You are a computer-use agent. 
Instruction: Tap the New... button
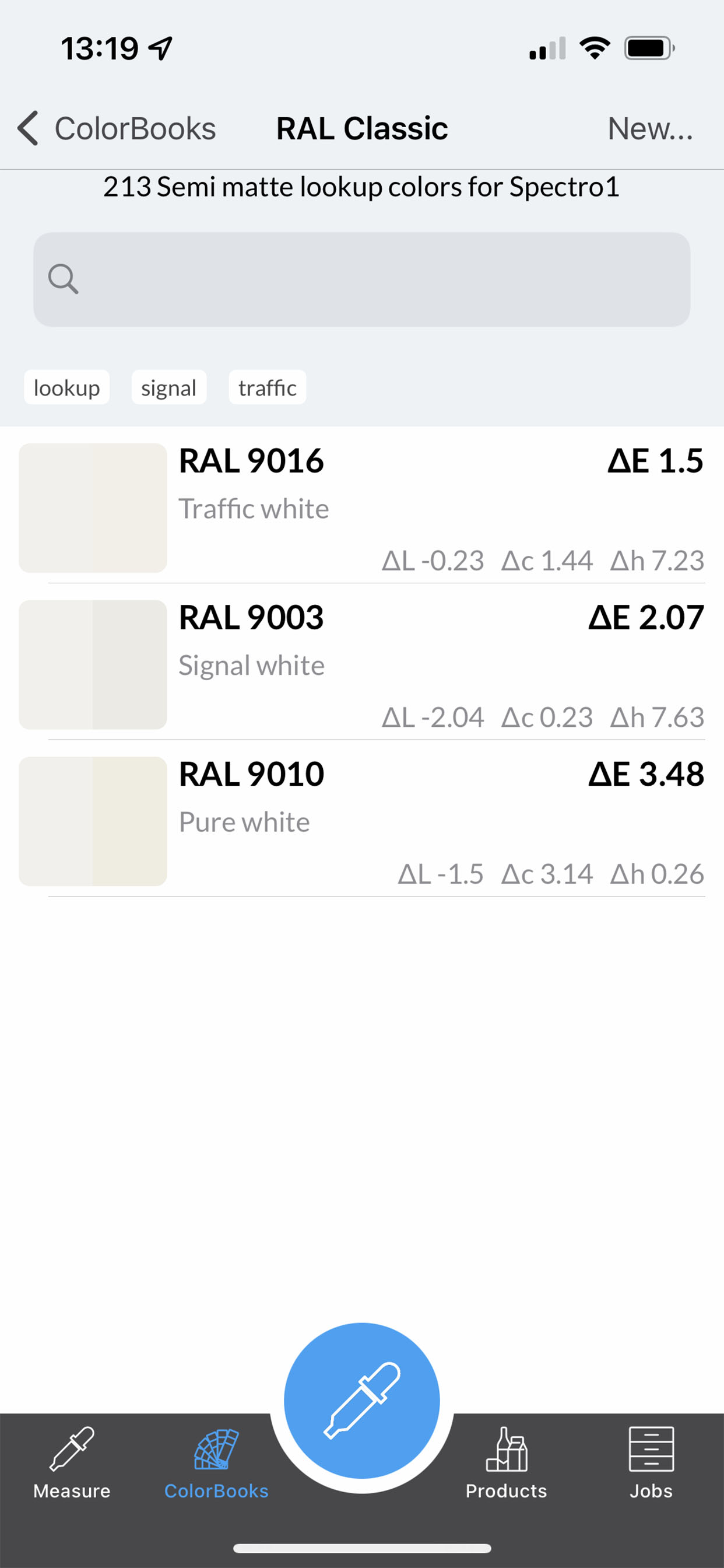click(650, 128)
